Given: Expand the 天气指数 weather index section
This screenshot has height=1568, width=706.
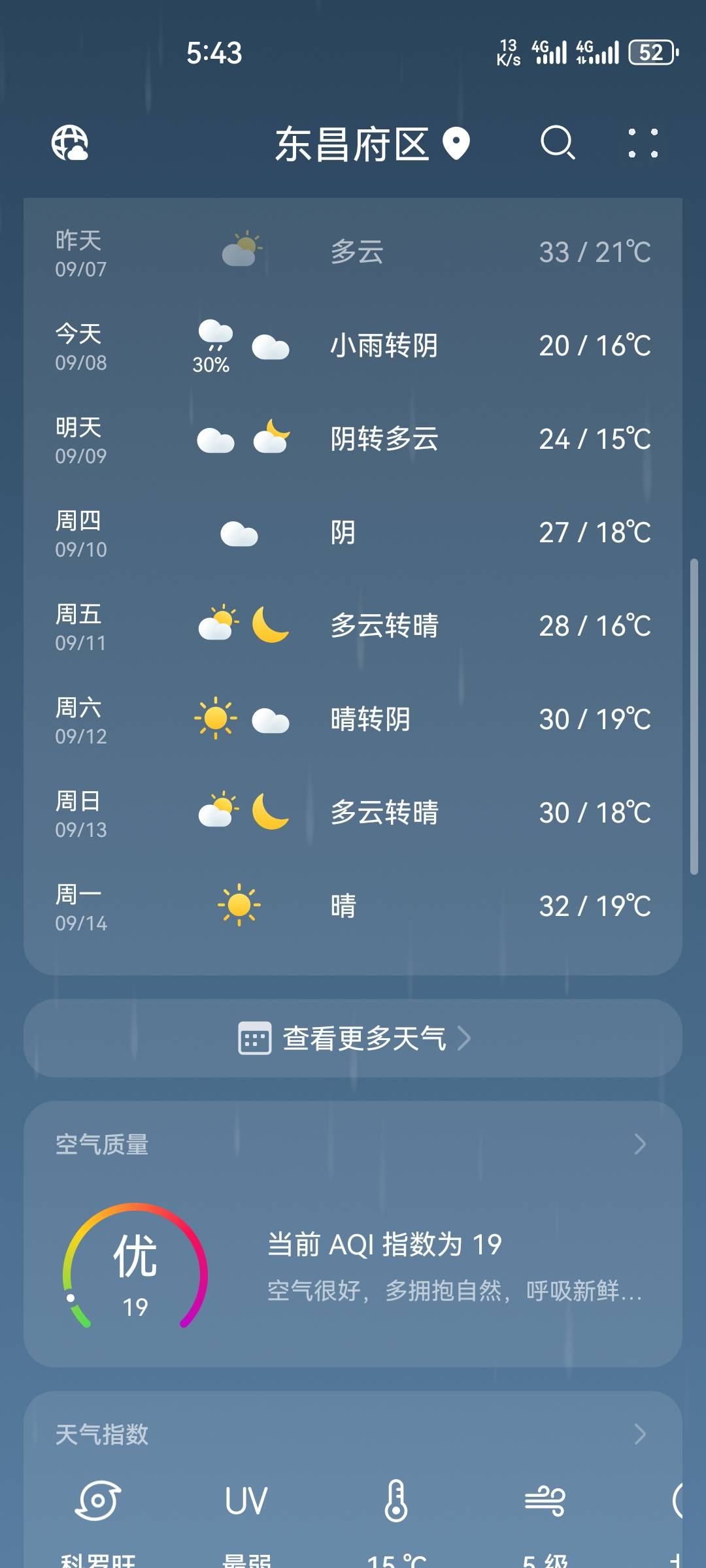Looking at the screenshot, I should (353, 1434).
